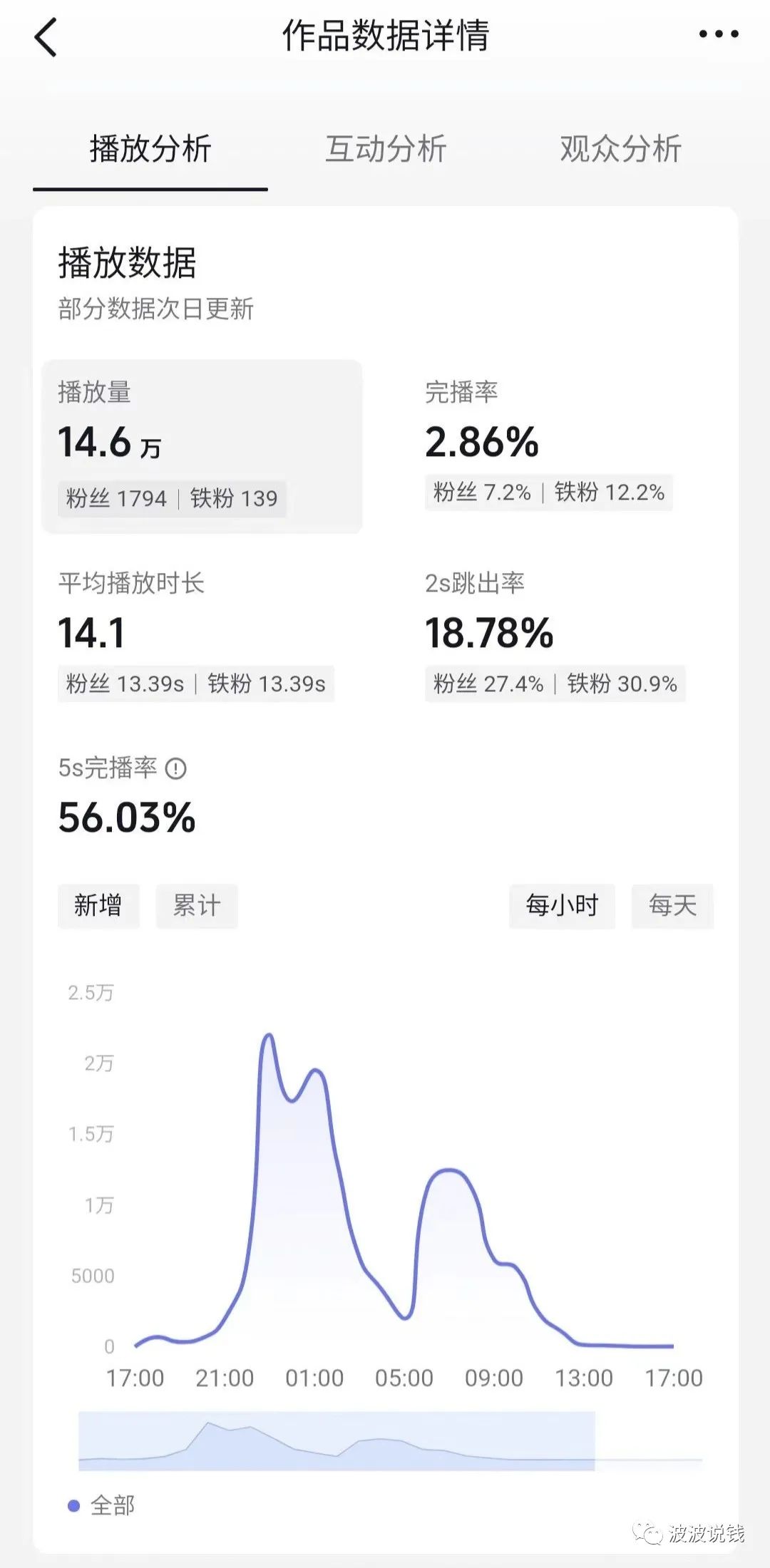Select the 平均播放时长 metric card
The image size is (770, 1568).
(202, 636)
